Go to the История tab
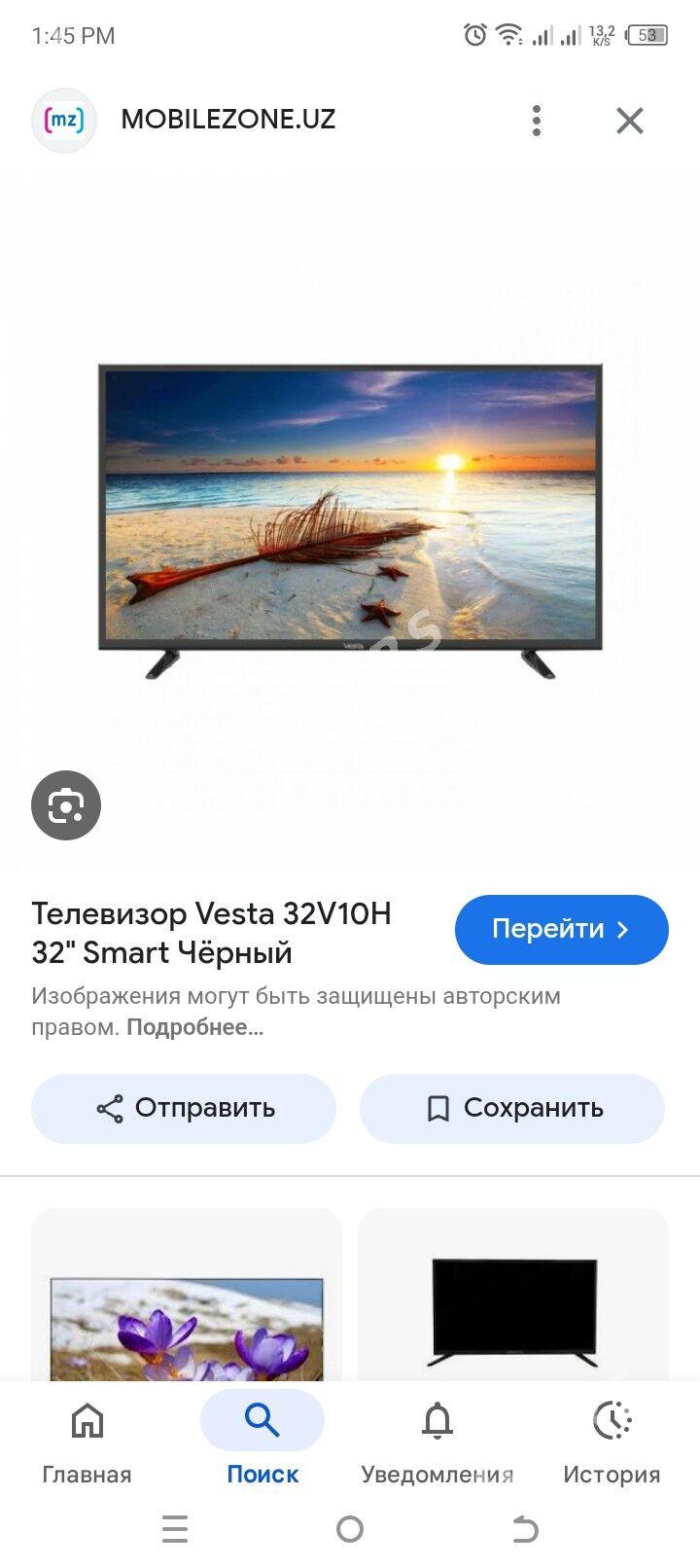This screenshot has height=1568, width=700. tap(612, 1443)
